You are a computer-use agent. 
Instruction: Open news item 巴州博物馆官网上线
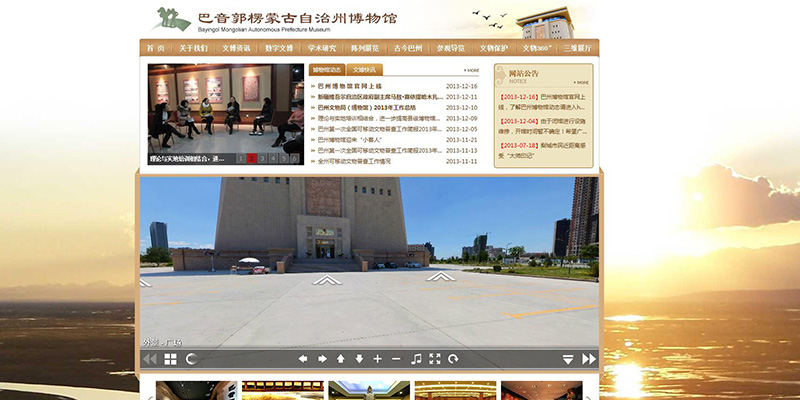(x=355, y=86)
